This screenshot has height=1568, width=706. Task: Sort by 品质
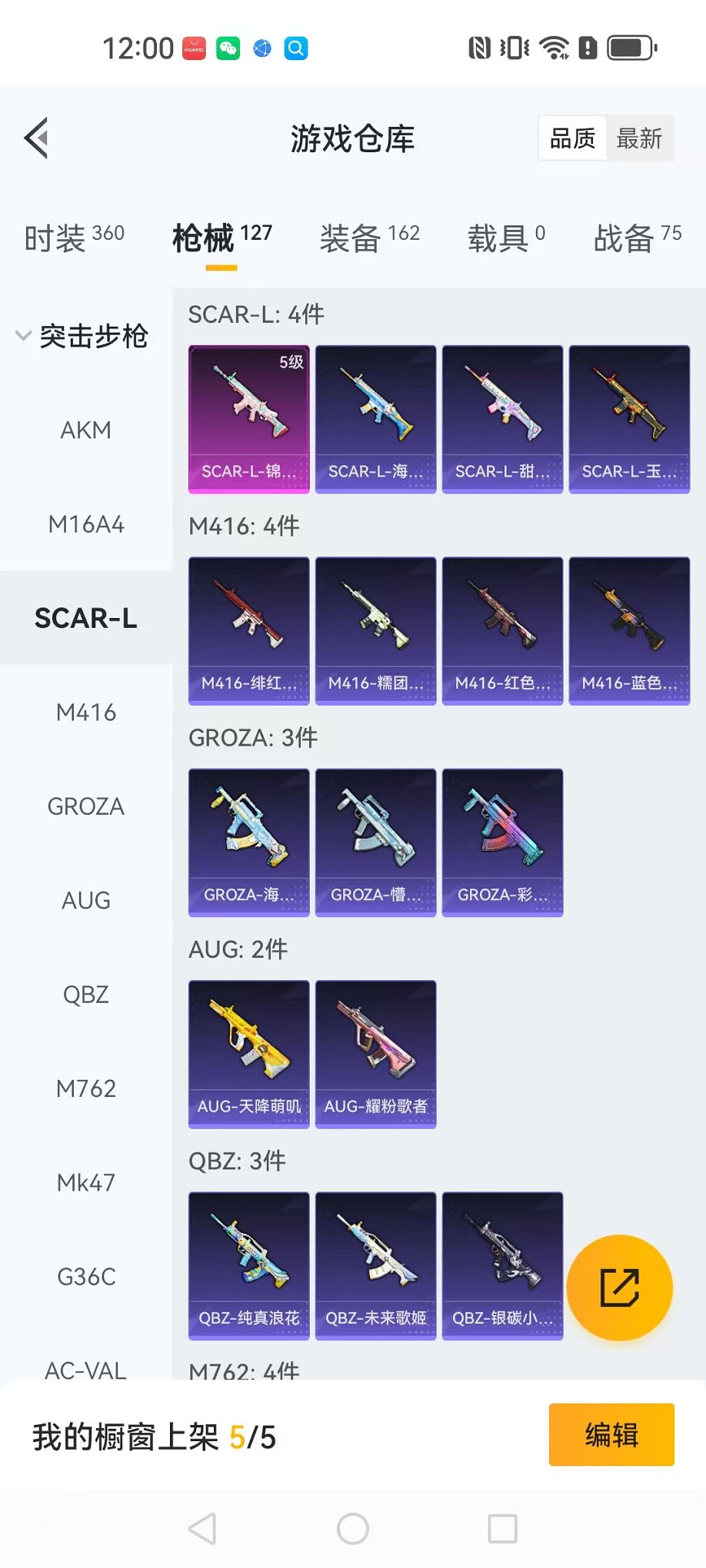pos(572,138)
